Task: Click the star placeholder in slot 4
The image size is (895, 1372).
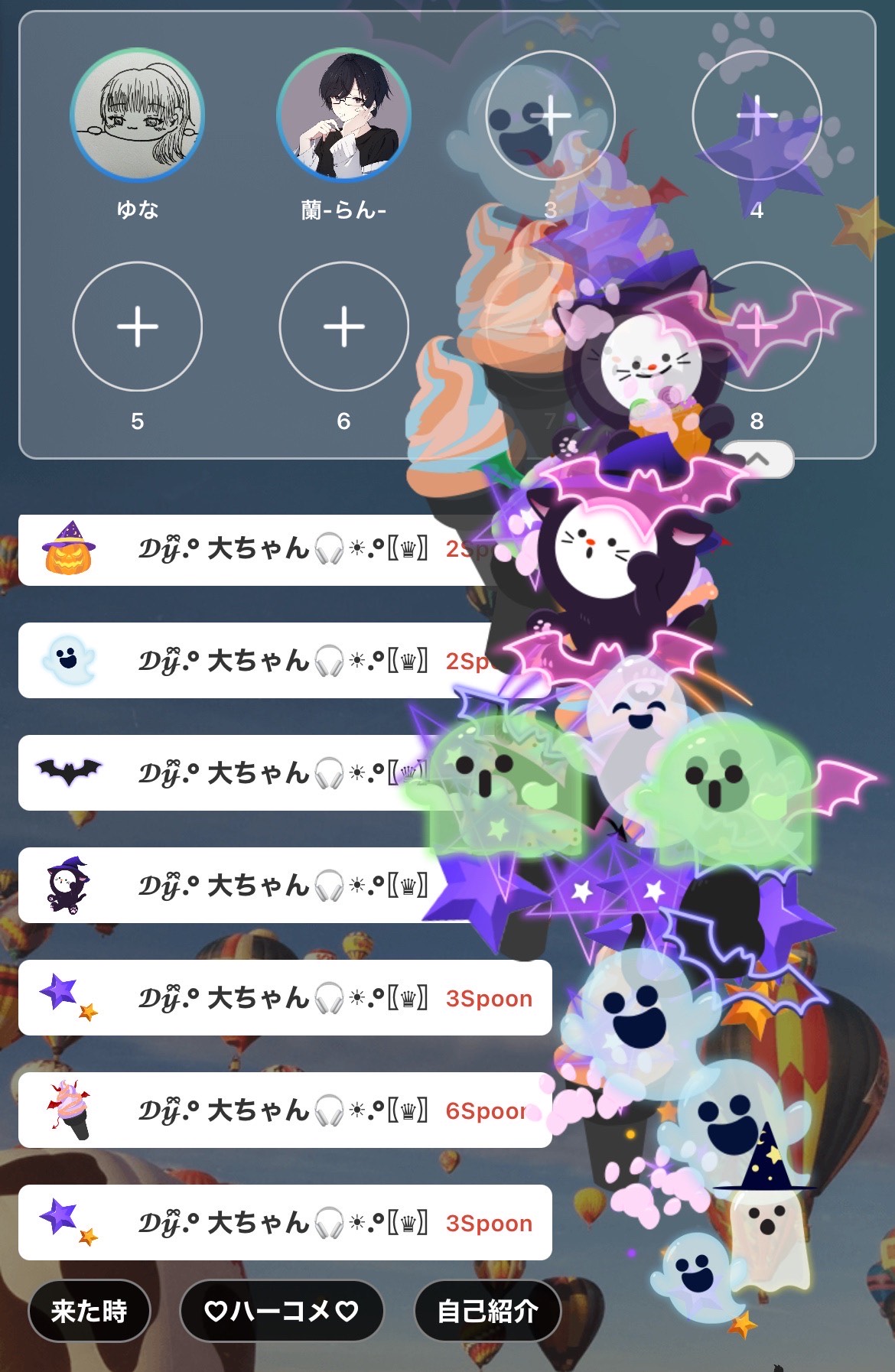Action: [757, 115]
